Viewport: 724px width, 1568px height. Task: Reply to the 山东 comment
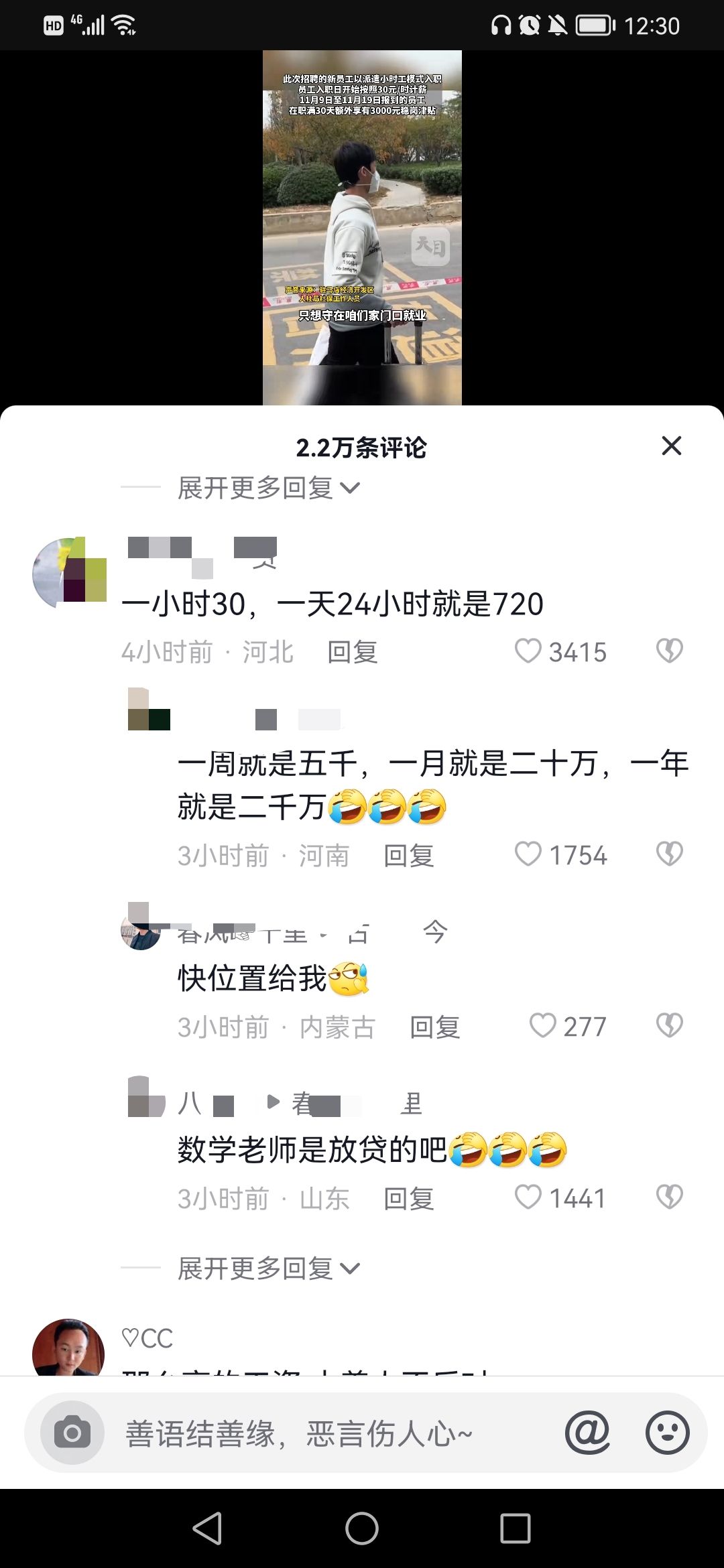pyautogui.click(x=409, y=1198)
